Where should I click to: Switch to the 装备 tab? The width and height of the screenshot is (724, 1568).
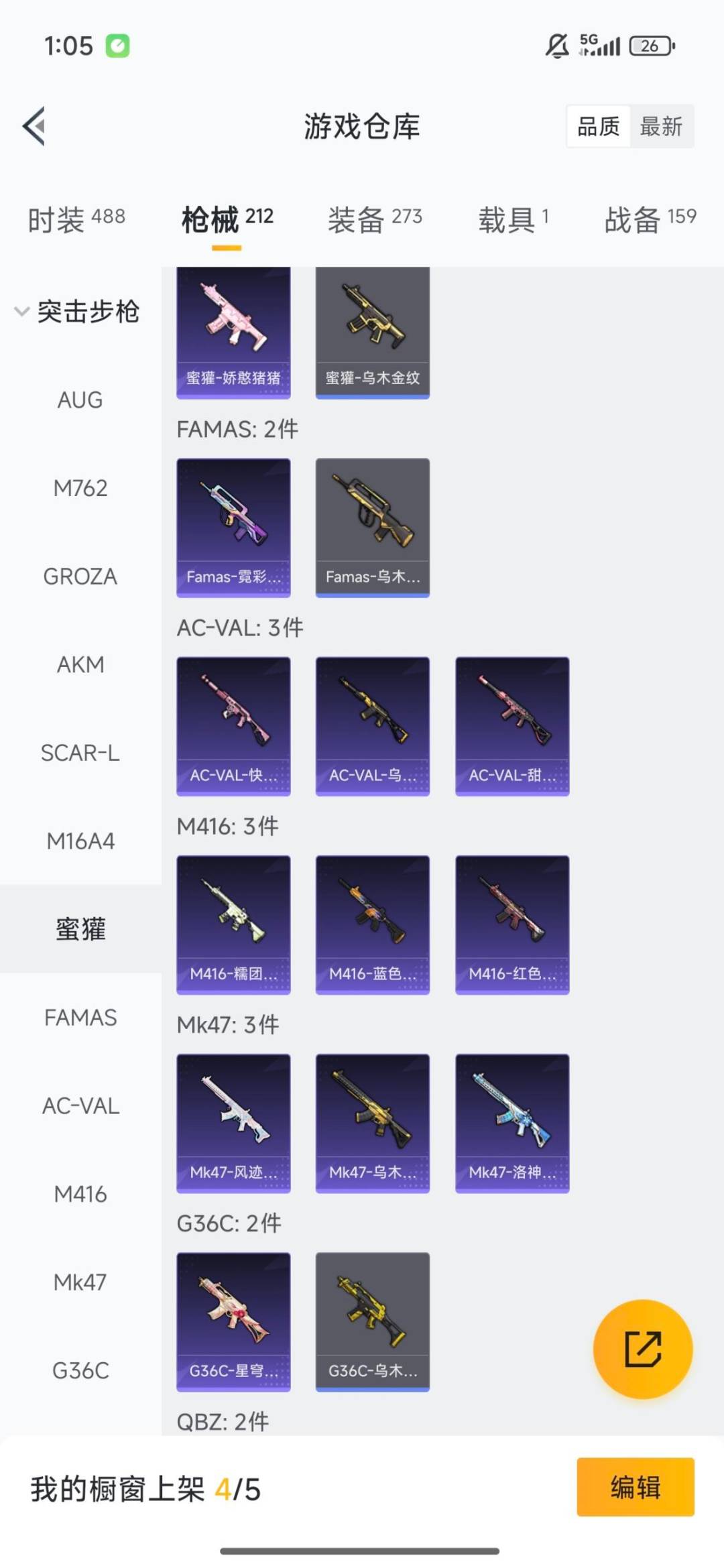coord(375,219)
